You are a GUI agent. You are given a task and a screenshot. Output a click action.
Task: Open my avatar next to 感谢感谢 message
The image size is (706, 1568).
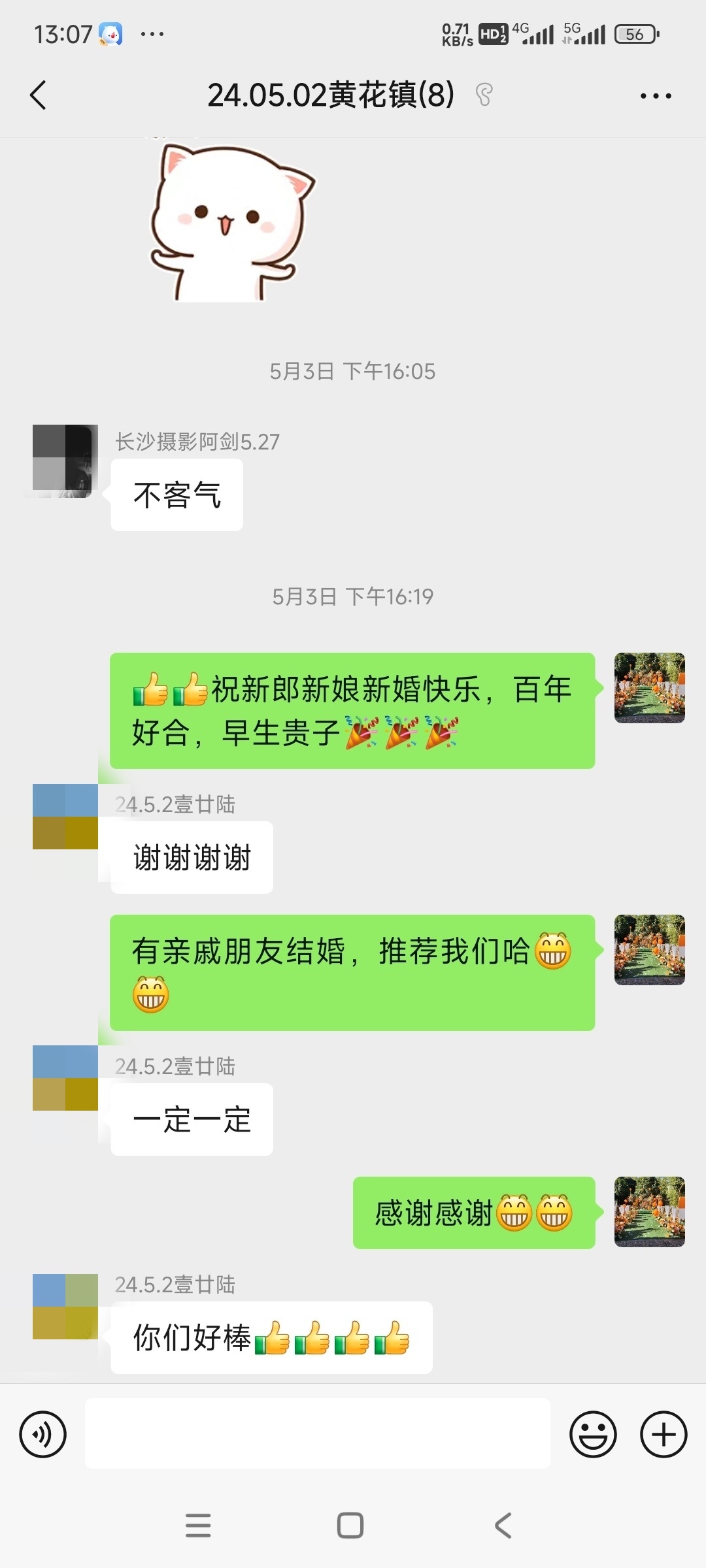[x=649, y=1211]
